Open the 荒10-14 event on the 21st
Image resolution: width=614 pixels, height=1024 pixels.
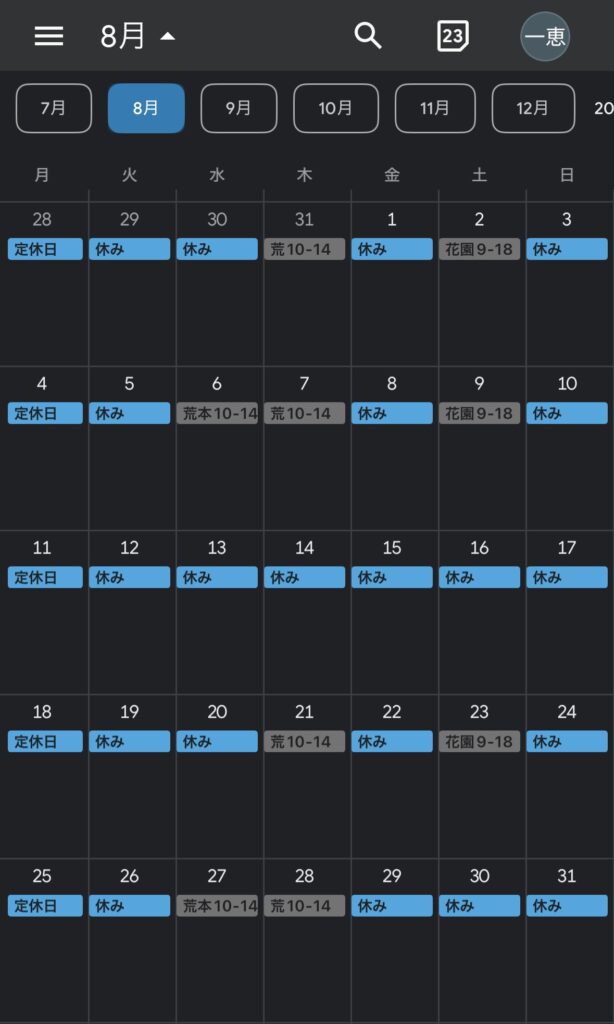pyautogui.click(x=304, y=741)
